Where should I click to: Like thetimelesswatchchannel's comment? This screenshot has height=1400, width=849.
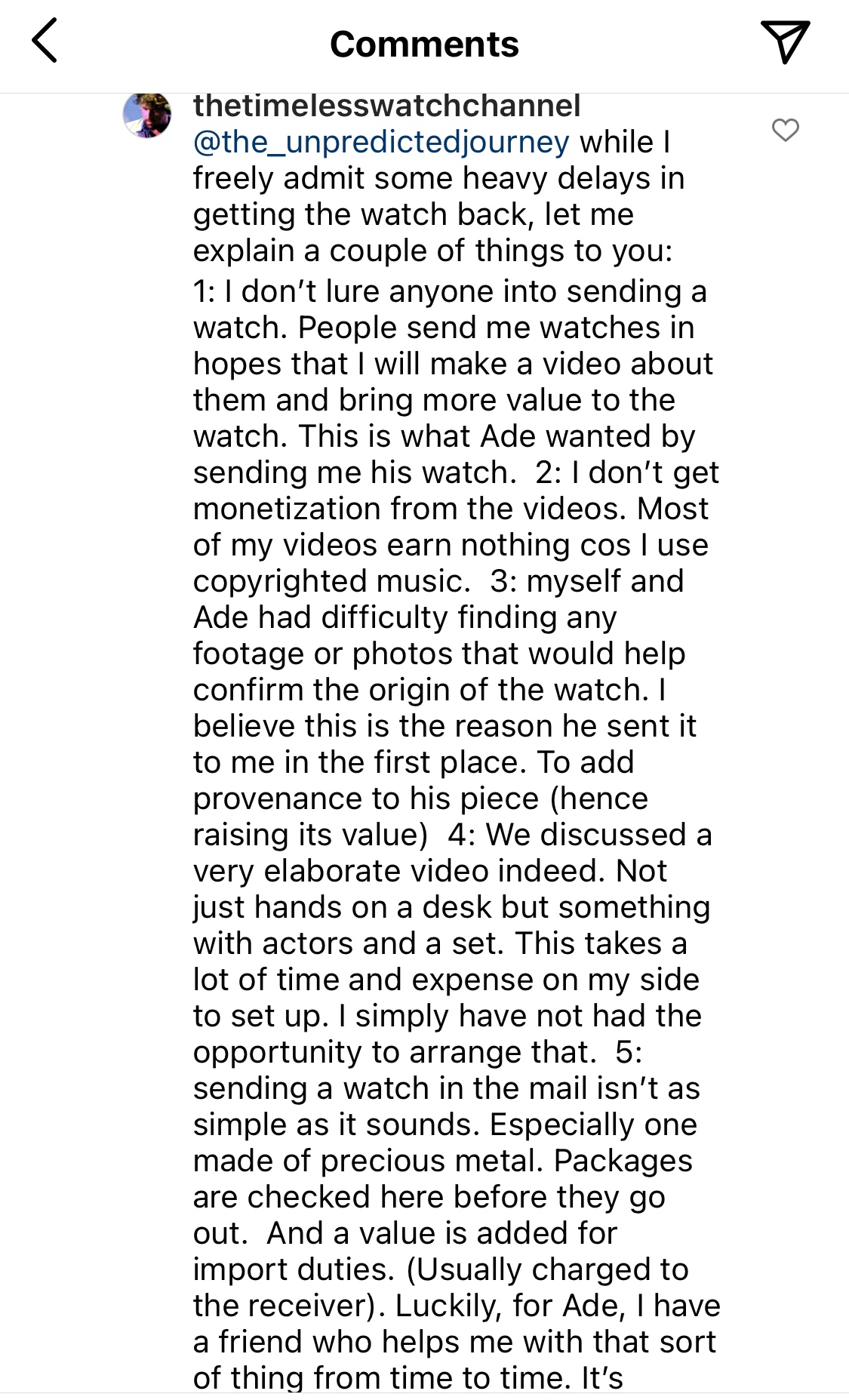pyautogui.click(x=785, y=130)
